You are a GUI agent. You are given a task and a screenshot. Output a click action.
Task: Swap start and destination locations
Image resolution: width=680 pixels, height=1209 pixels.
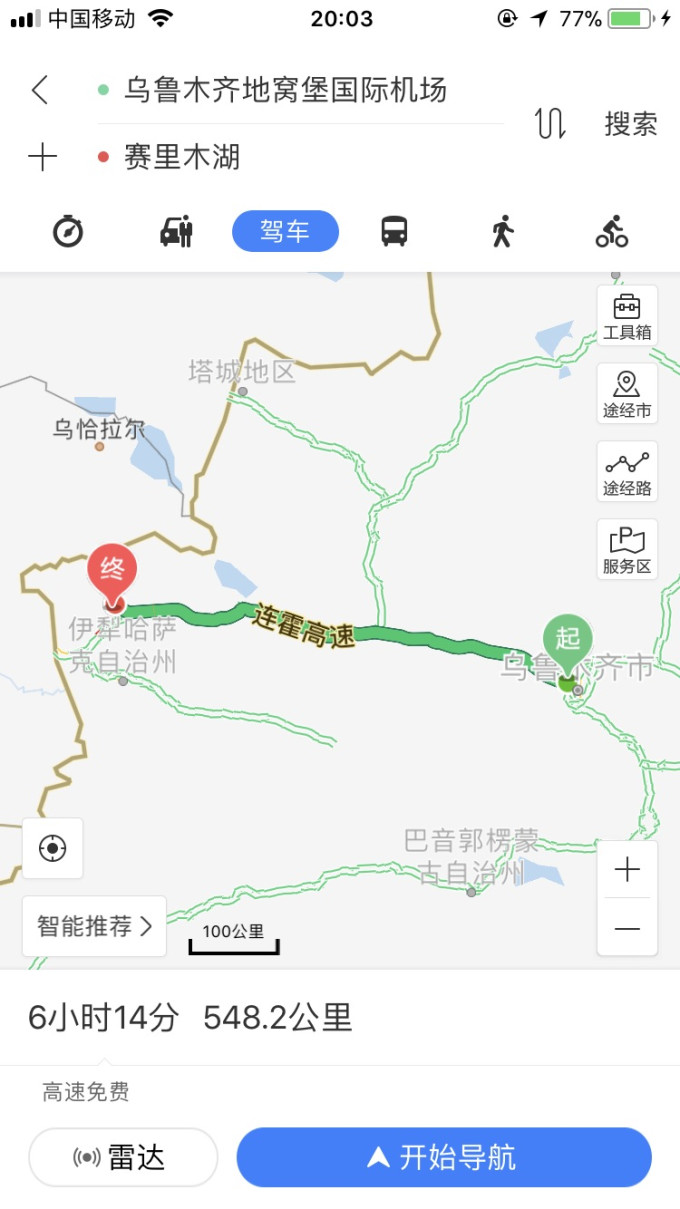tap(550, 123)
